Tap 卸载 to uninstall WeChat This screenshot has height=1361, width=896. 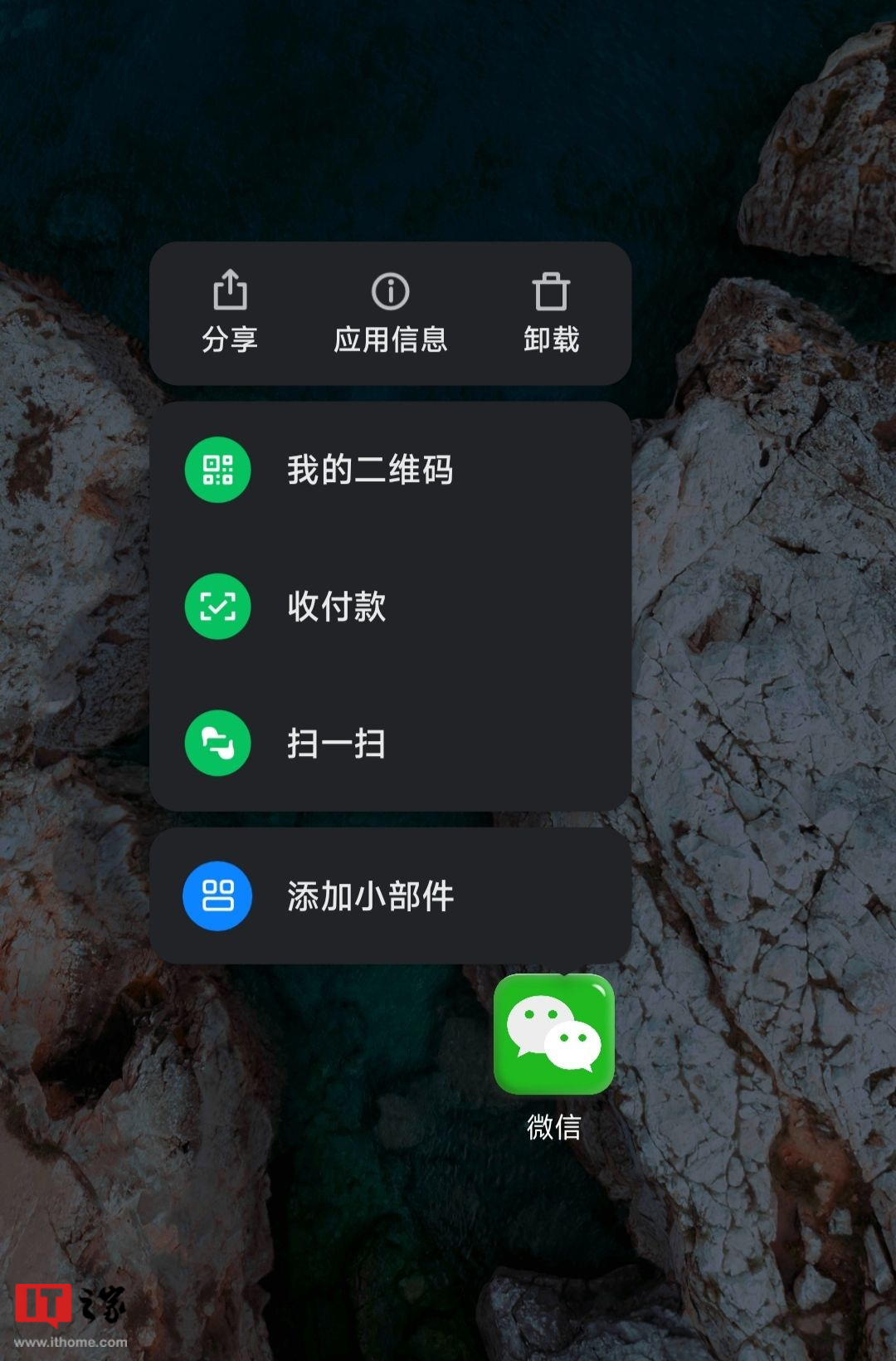[551, 312]
